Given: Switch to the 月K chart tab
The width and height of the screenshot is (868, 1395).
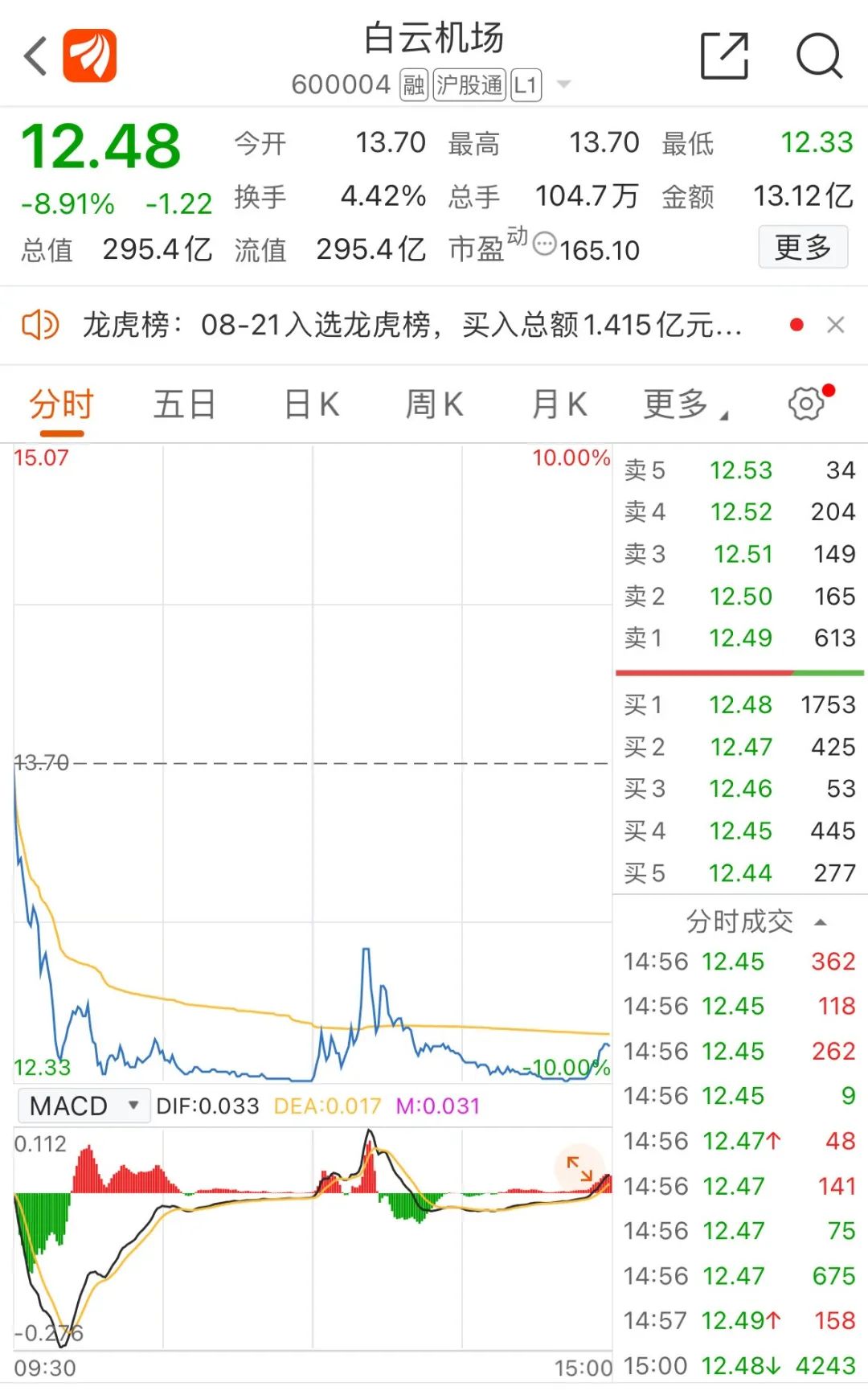Looking at the screenshot, I should point(559,404).
